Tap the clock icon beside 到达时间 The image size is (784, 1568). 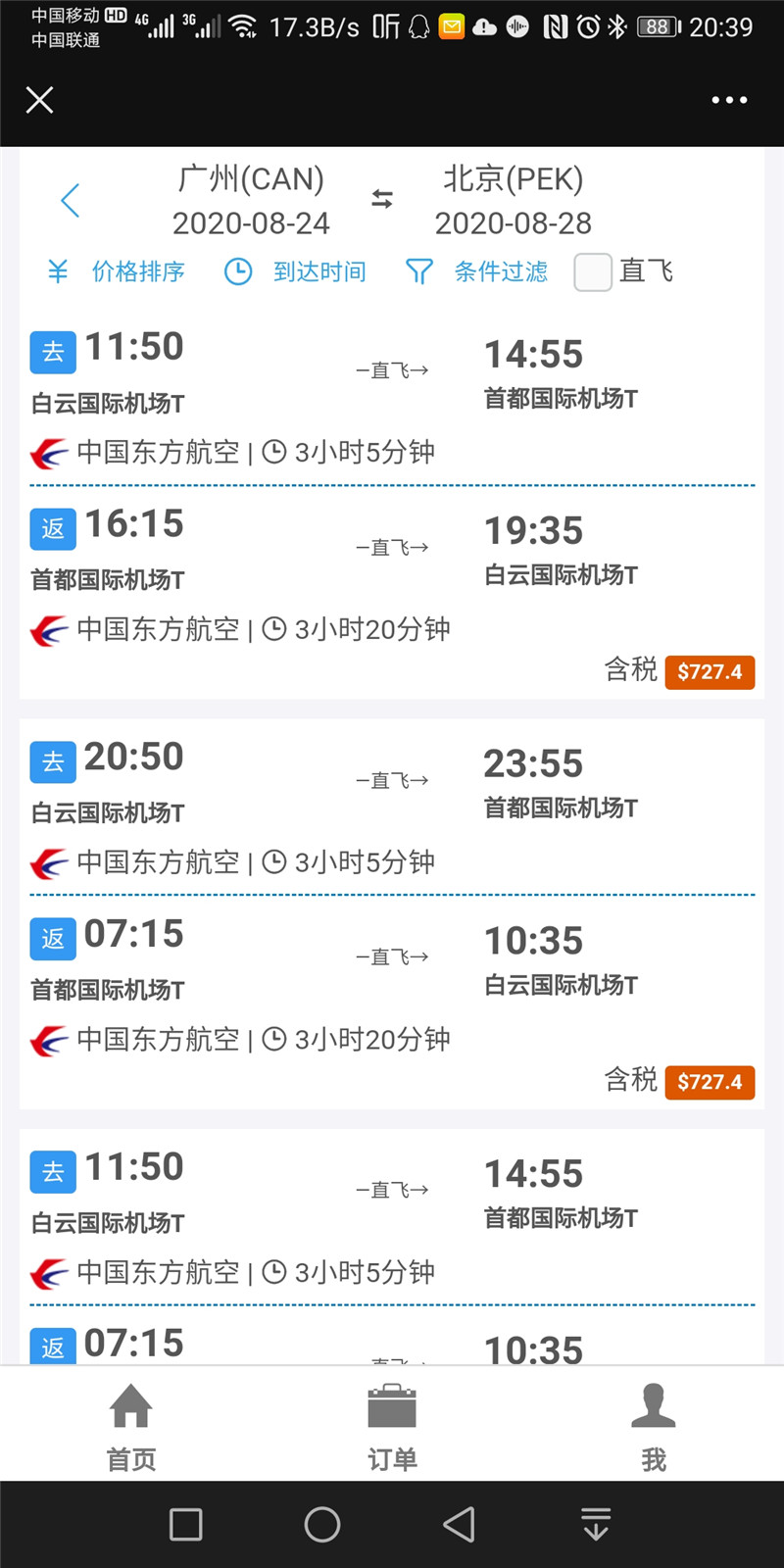pos(238,271)
